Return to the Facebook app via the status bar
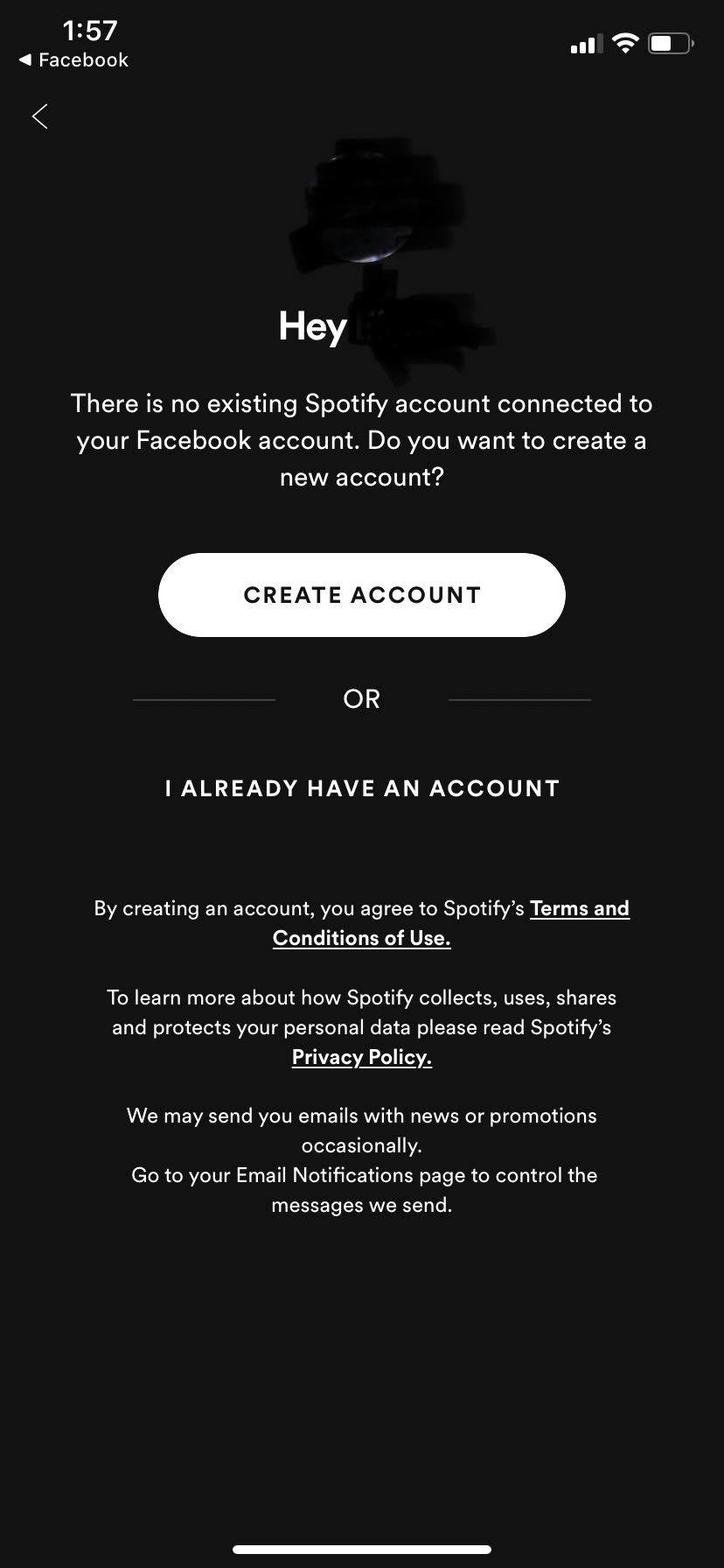The height and width of the screenshot is (1568, 724). point(73,59)
